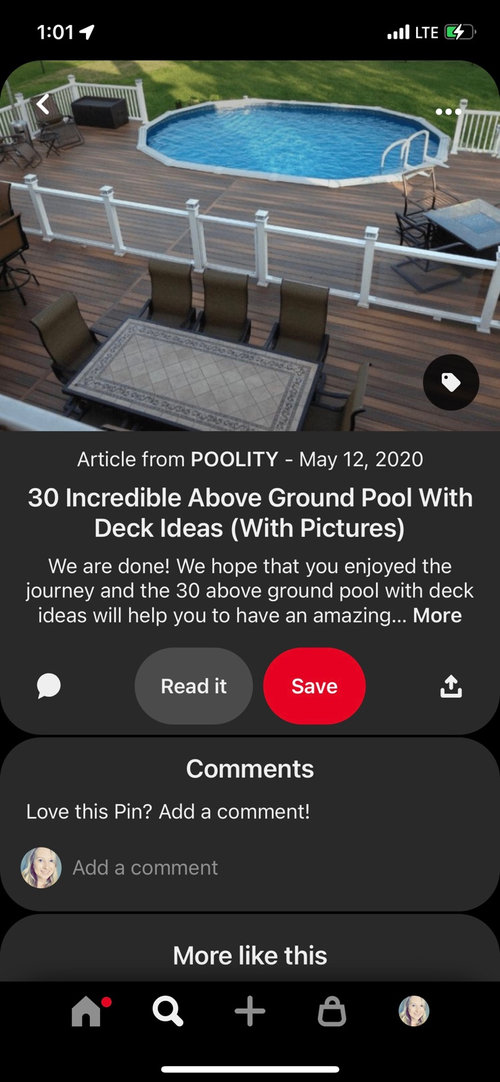The height and width of the screenshot is (1082, 500).
Task: Share this pin
Action: 451,686
